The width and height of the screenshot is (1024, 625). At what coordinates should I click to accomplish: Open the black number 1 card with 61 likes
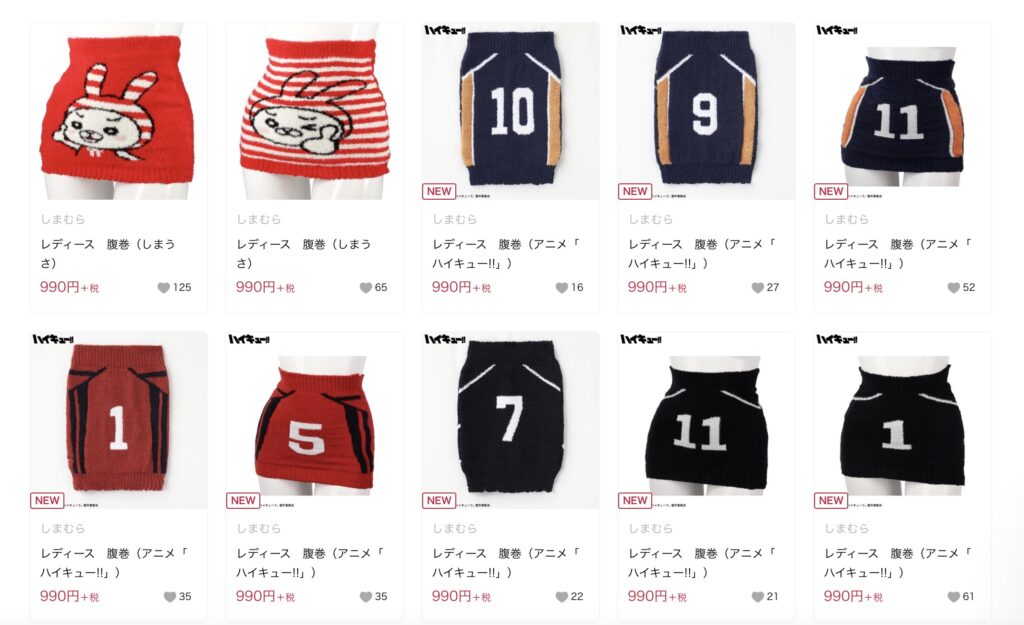pos(902,421)
